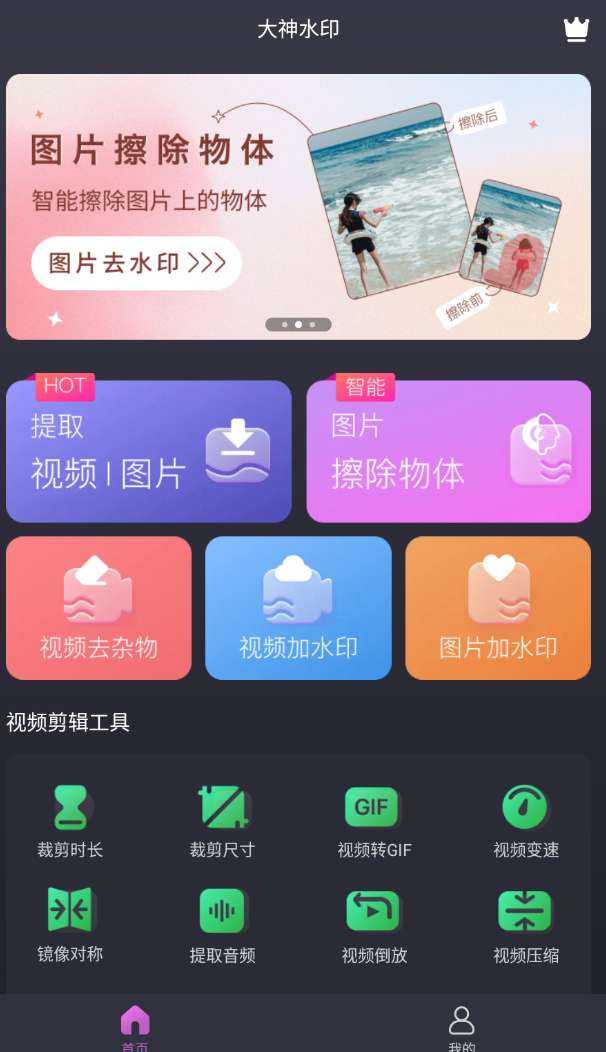
Task: Tap the 图片去水印 banner button
Action: (136, 263)
